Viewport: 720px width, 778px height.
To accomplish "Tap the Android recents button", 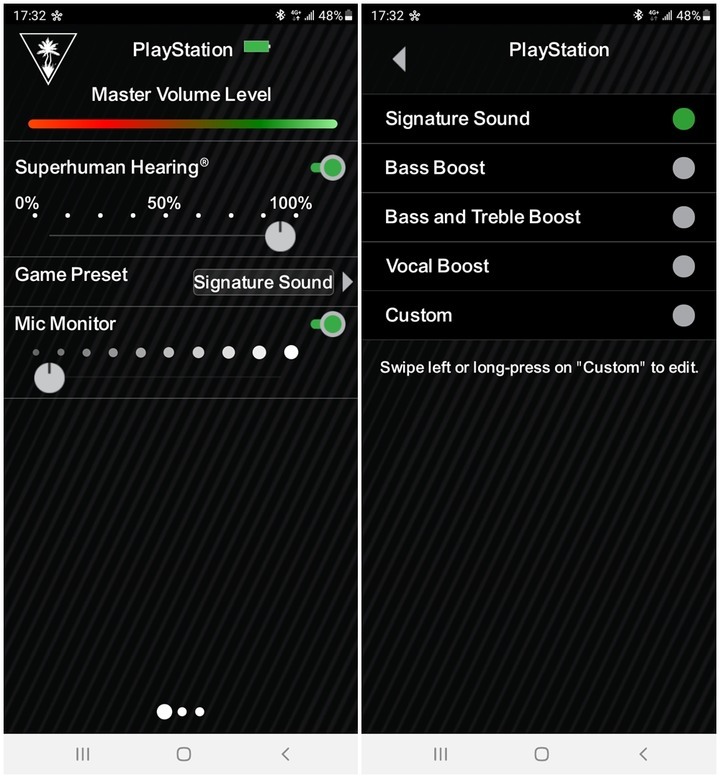I will (x=83, y=754).
